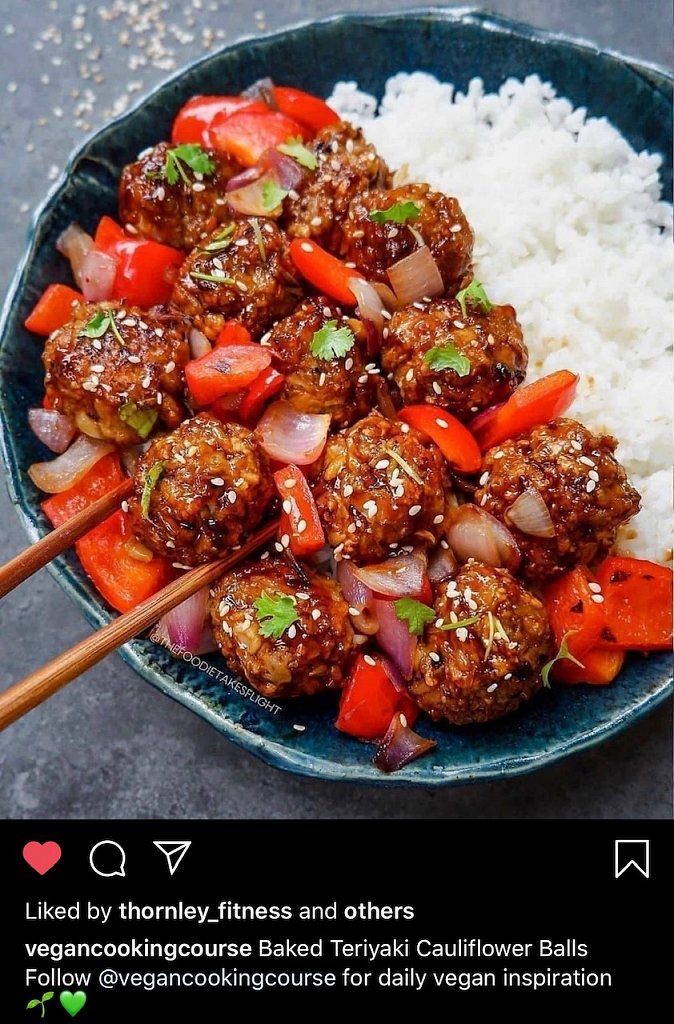The height and width of the screenshot is (1024, 674).
Task: Save the post with the bookmark icon
Action: [631, 858]
